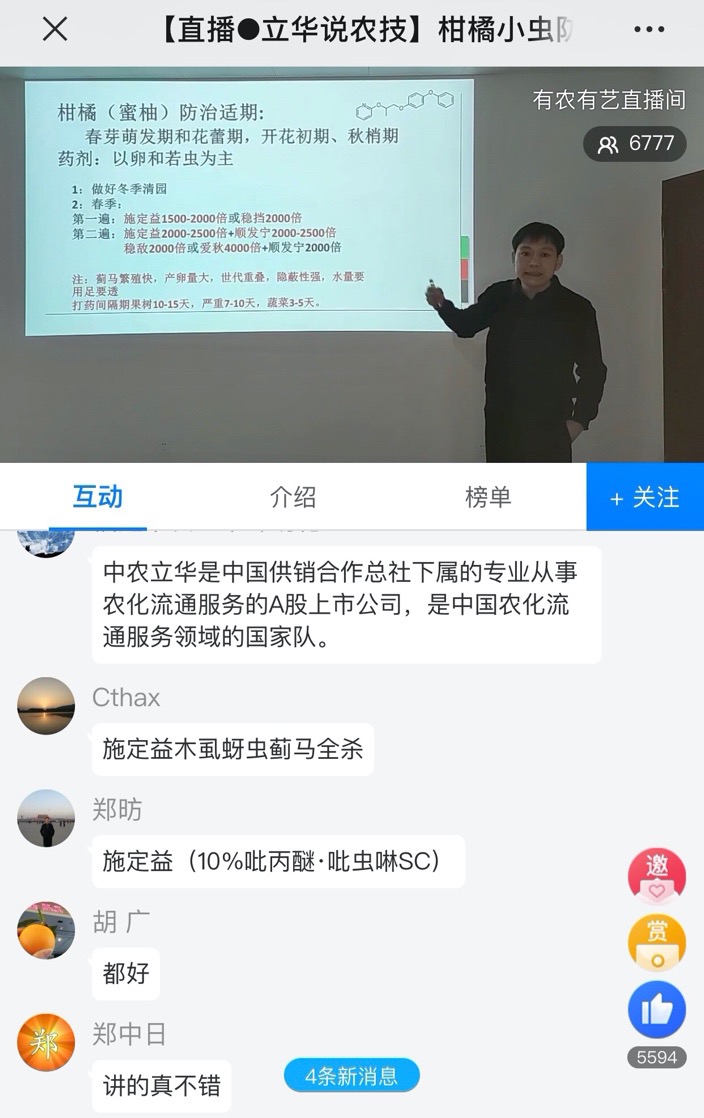Send a reward with 赏 icon
The height and width of the screenshot is (1118, 704).
point(656,943)
